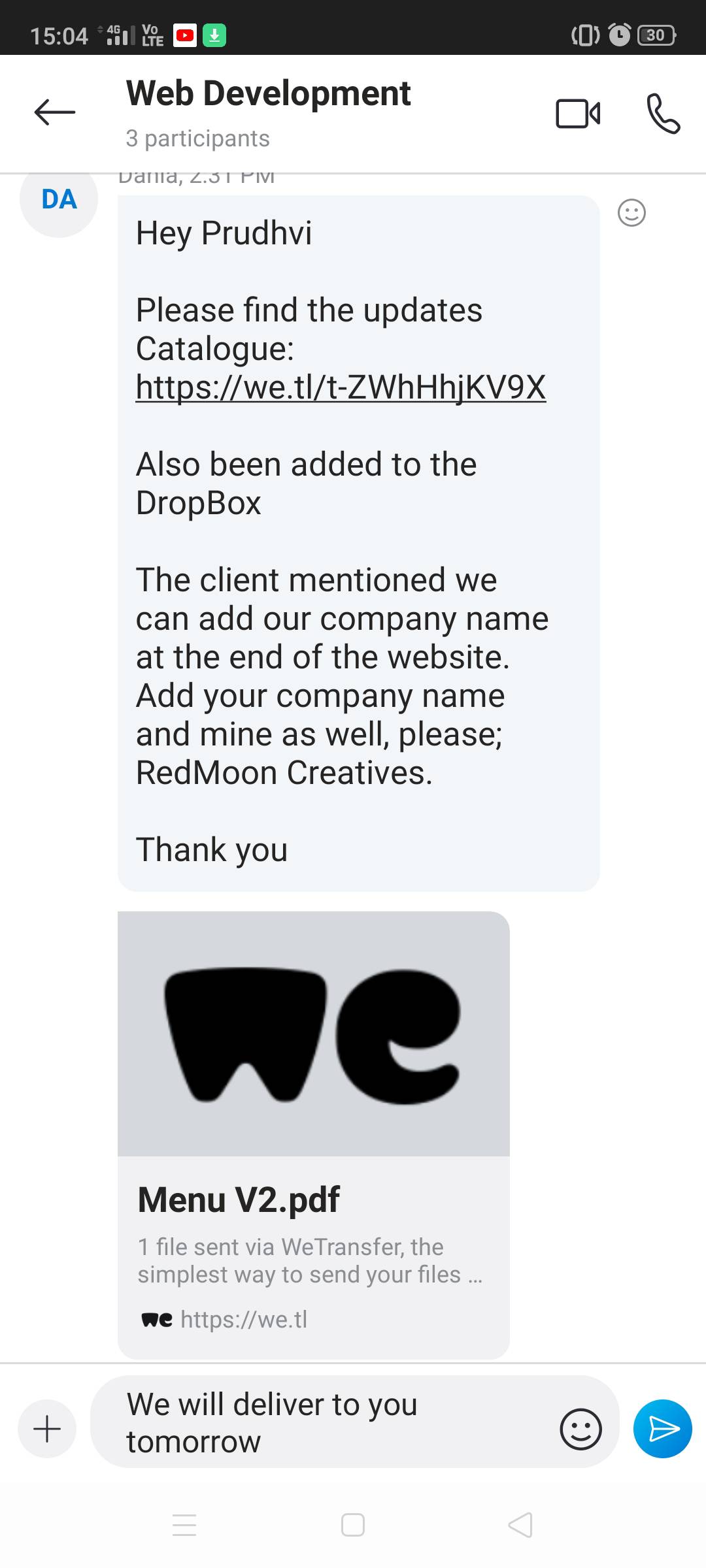
Task: Go to the system home screen
Action: click(353, 1525)
